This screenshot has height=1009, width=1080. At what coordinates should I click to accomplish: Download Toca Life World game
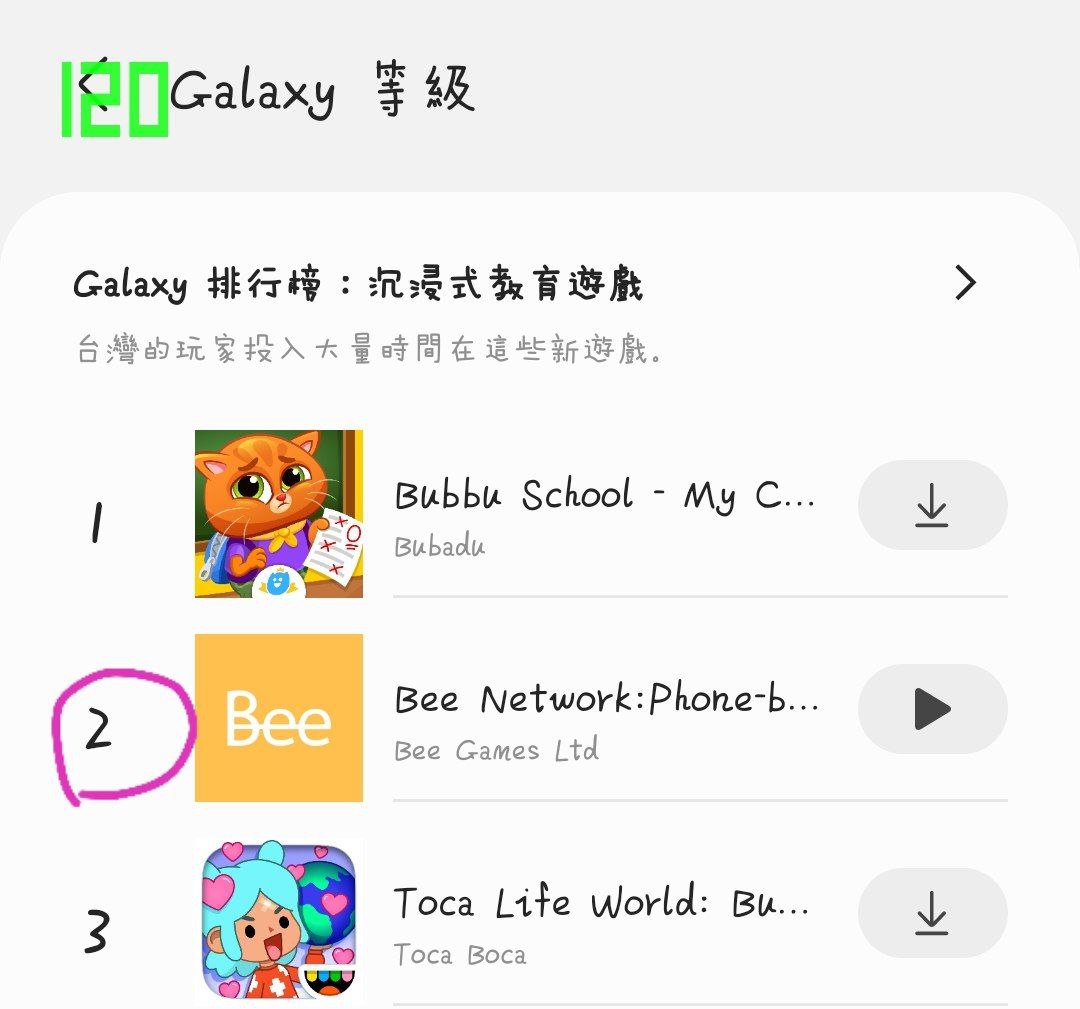932,913
